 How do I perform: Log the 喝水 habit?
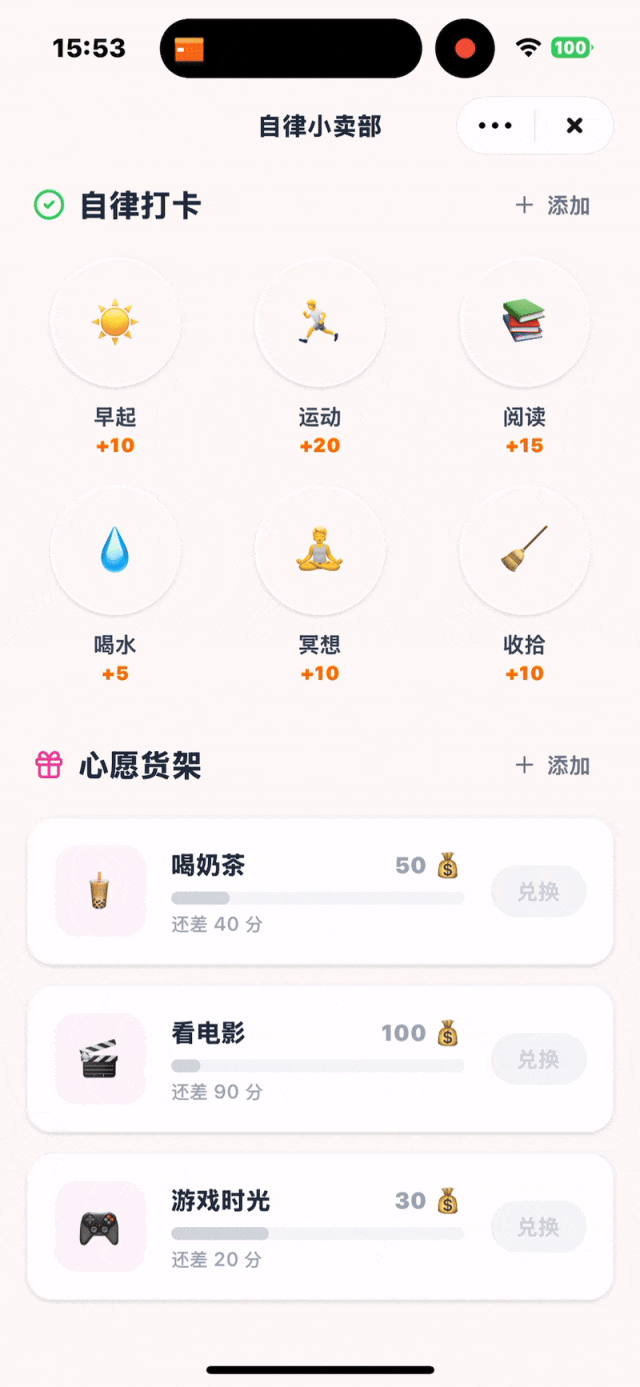(x=115, y=551)
